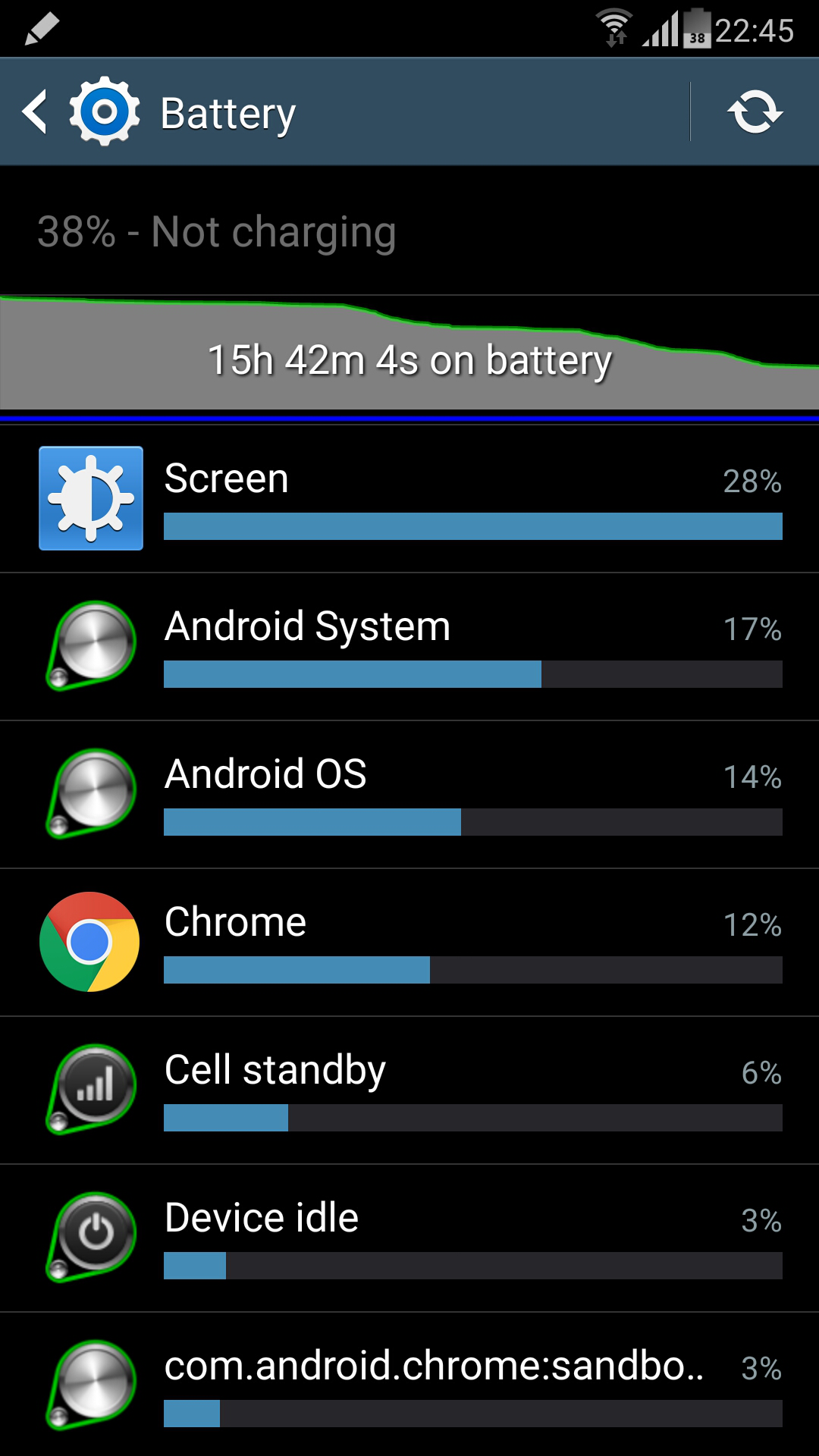Open Cell standby usage details
The height and width of the screenshot is (1456, 819).
point(409,1090)
